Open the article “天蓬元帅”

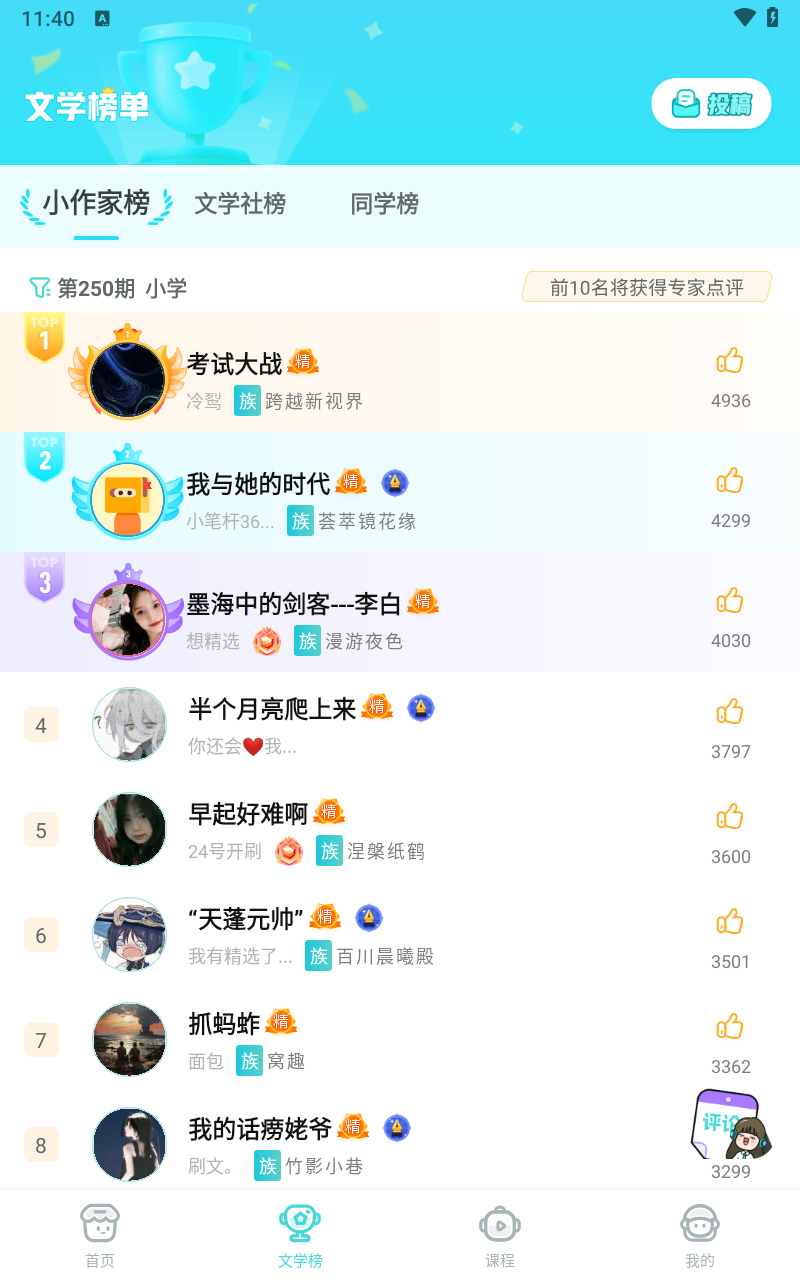tap(246, 918)
